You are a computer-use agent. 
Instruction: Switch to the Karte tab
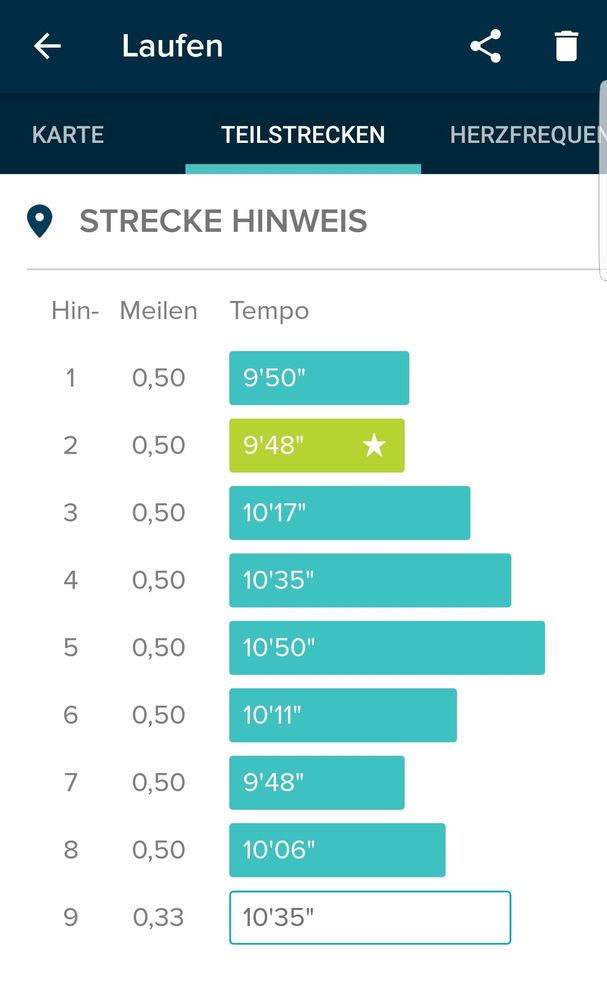[68, 135]
